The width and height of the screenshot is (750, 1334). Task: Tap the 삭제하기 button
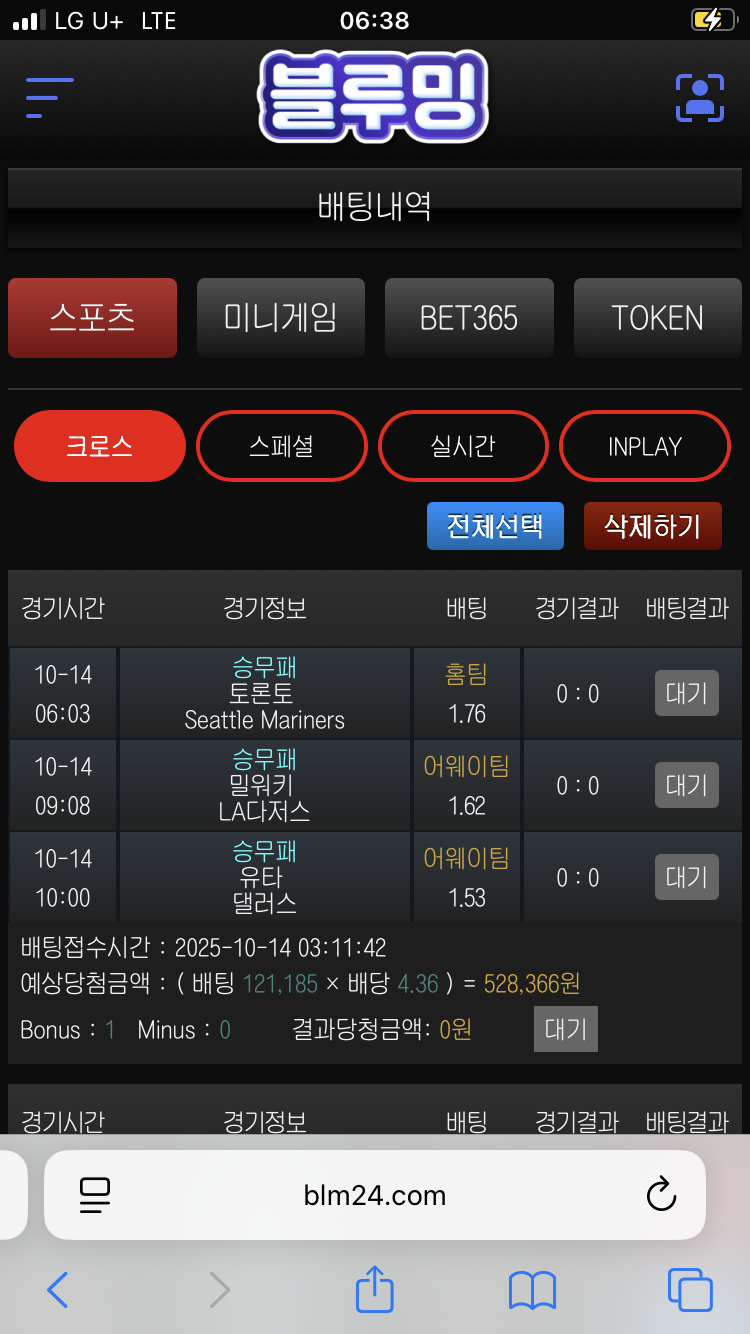[x=652, y=526]
